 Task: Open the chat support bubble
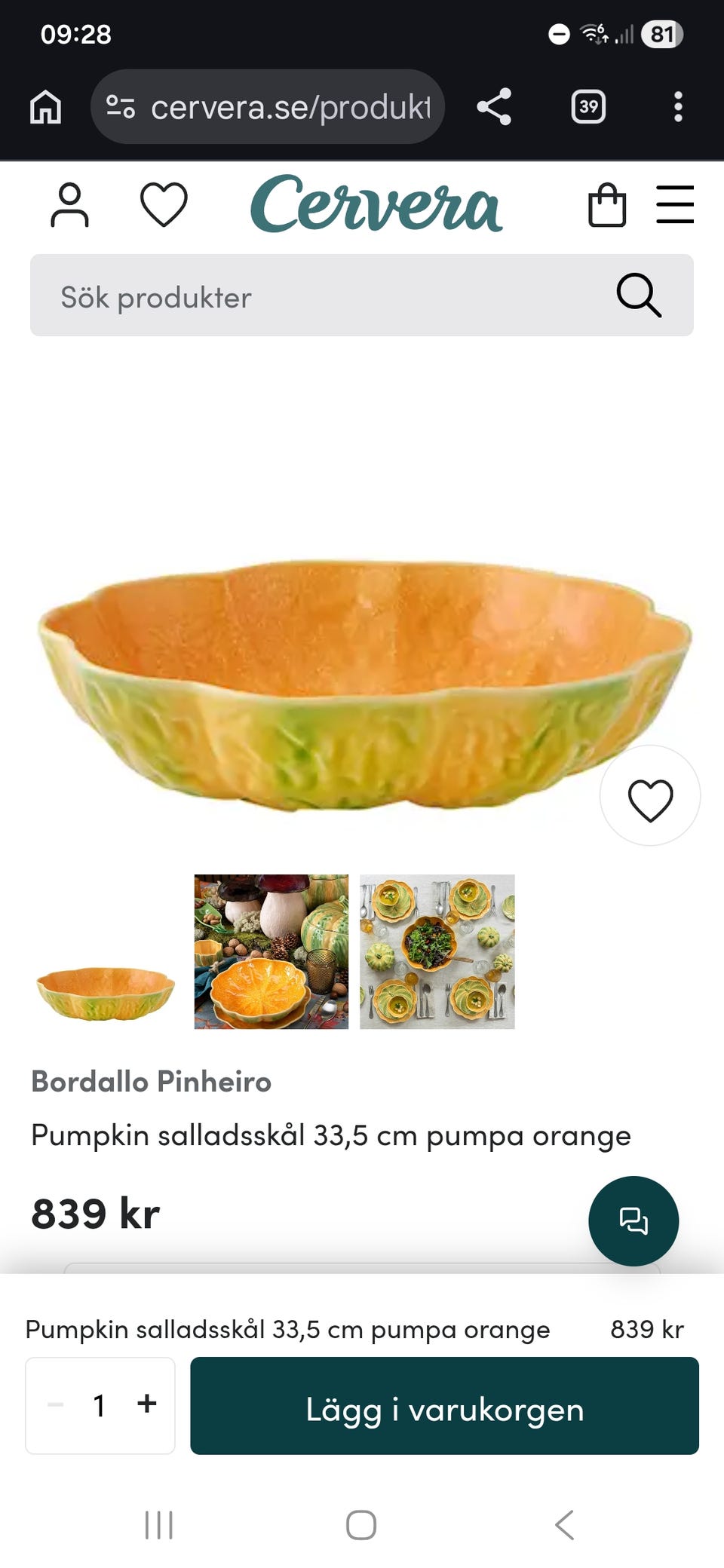pos(633,1220)
